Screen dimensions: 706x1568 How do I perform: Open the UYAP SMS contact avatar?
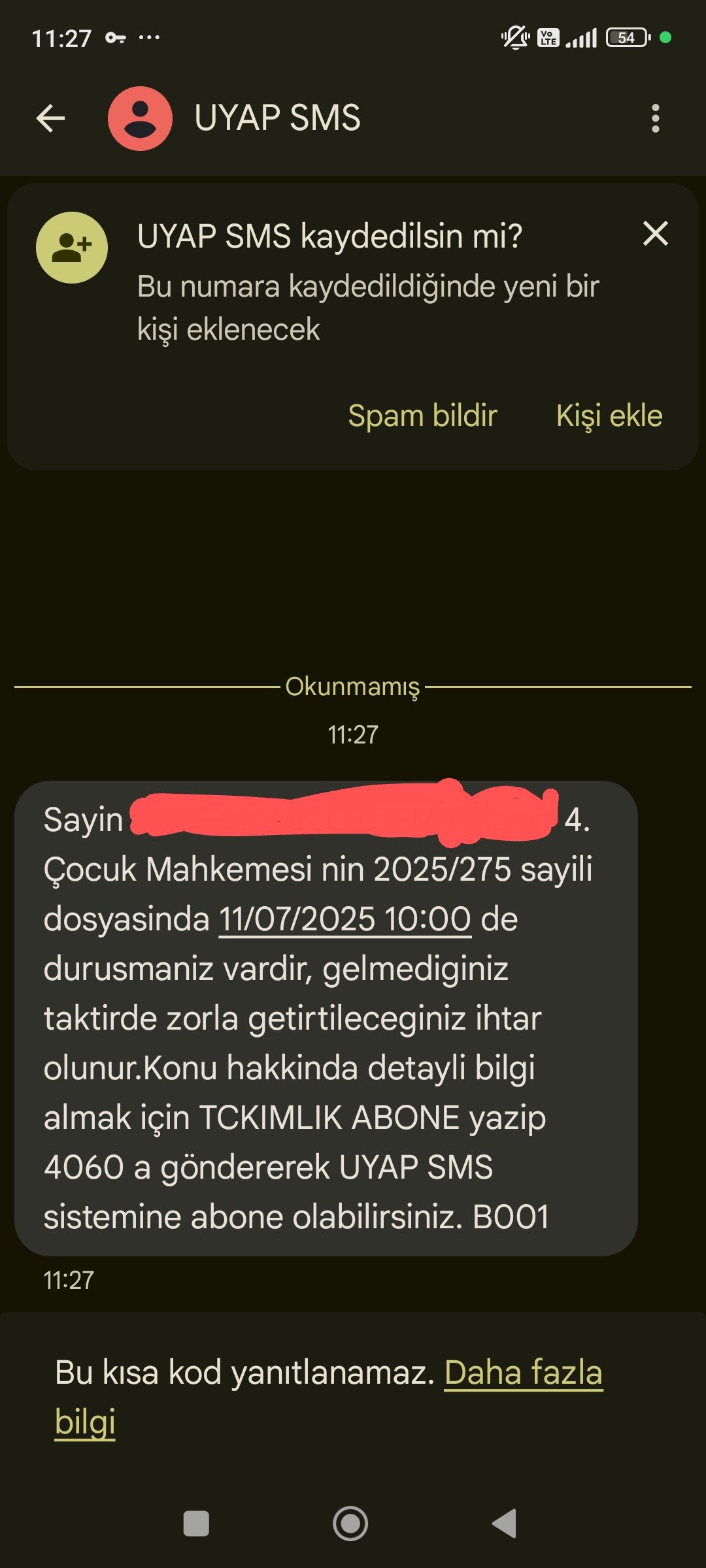pos(140,118)
